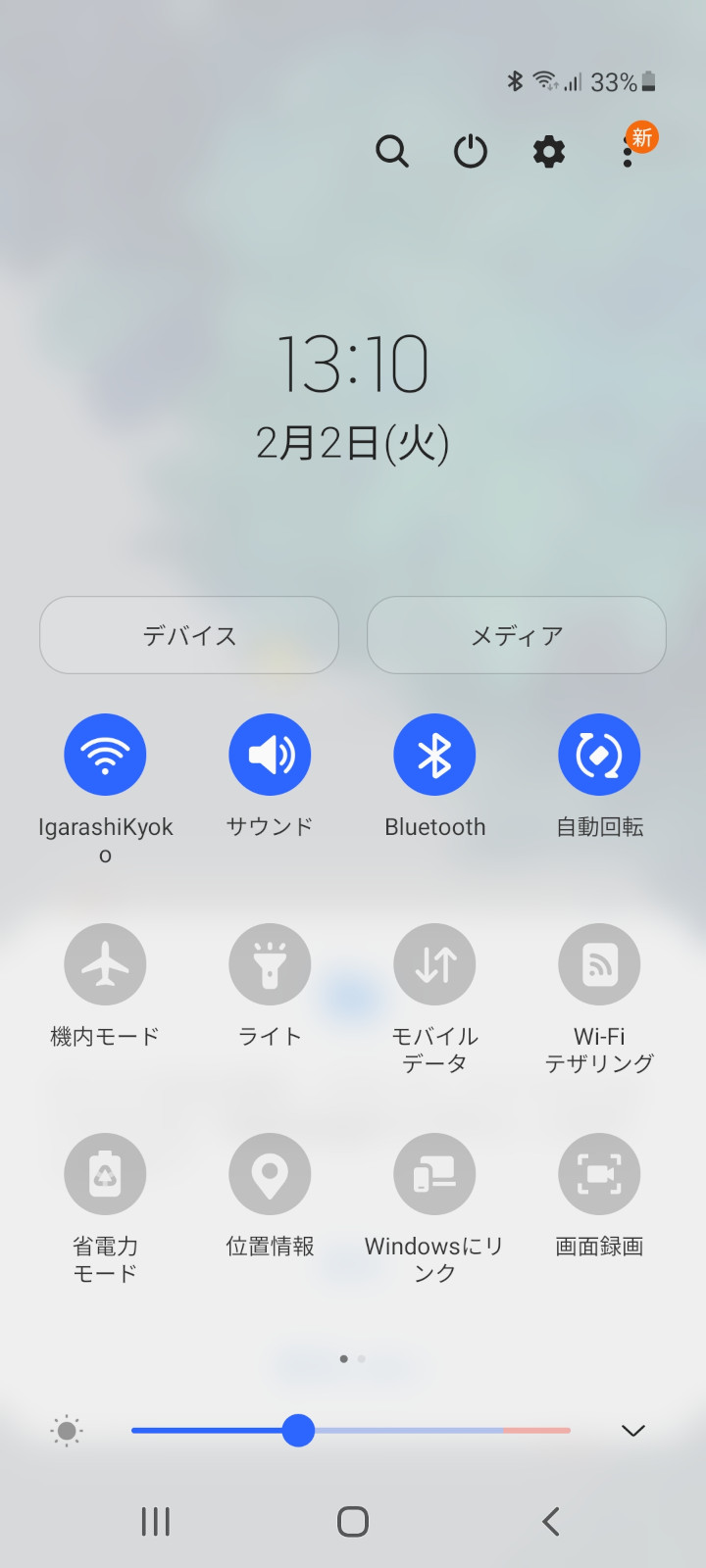Open settings via the gear icon
The image size is (706, 1568).
click(549, 152)
